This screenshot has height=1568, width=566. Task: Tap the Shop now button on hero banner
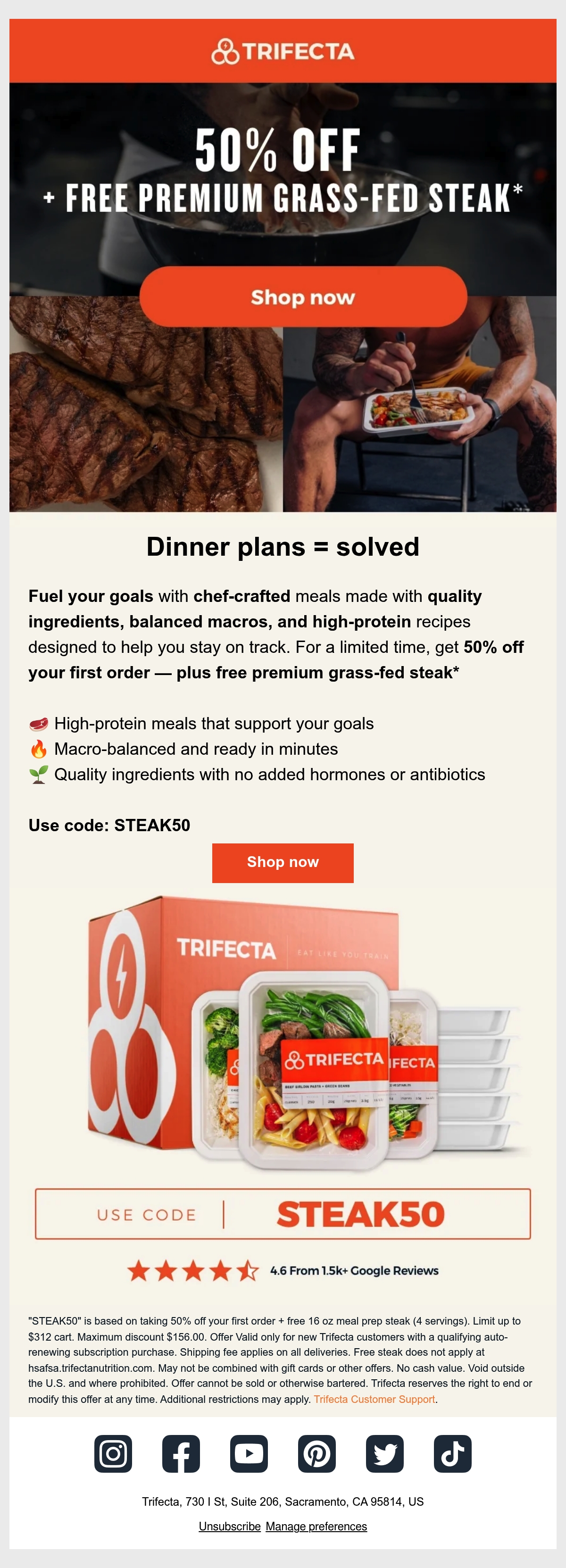(x=303, y=296)
